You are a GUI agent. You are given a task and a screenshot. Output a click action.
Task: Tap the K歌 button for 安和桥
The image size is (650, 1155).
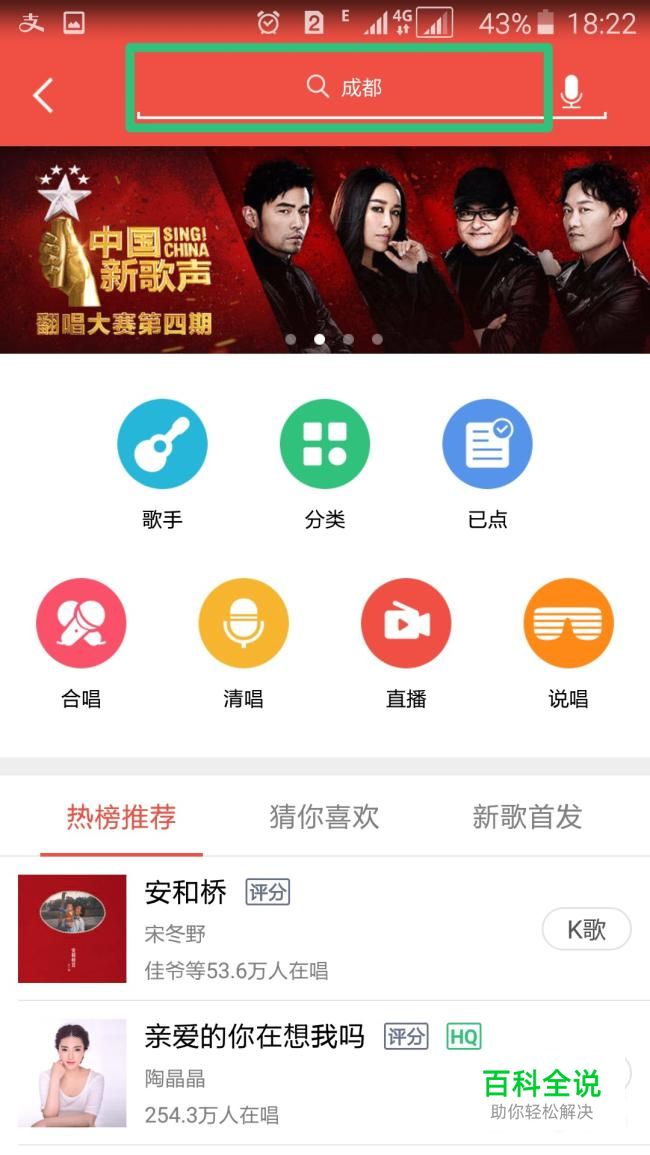pos(586,929)
